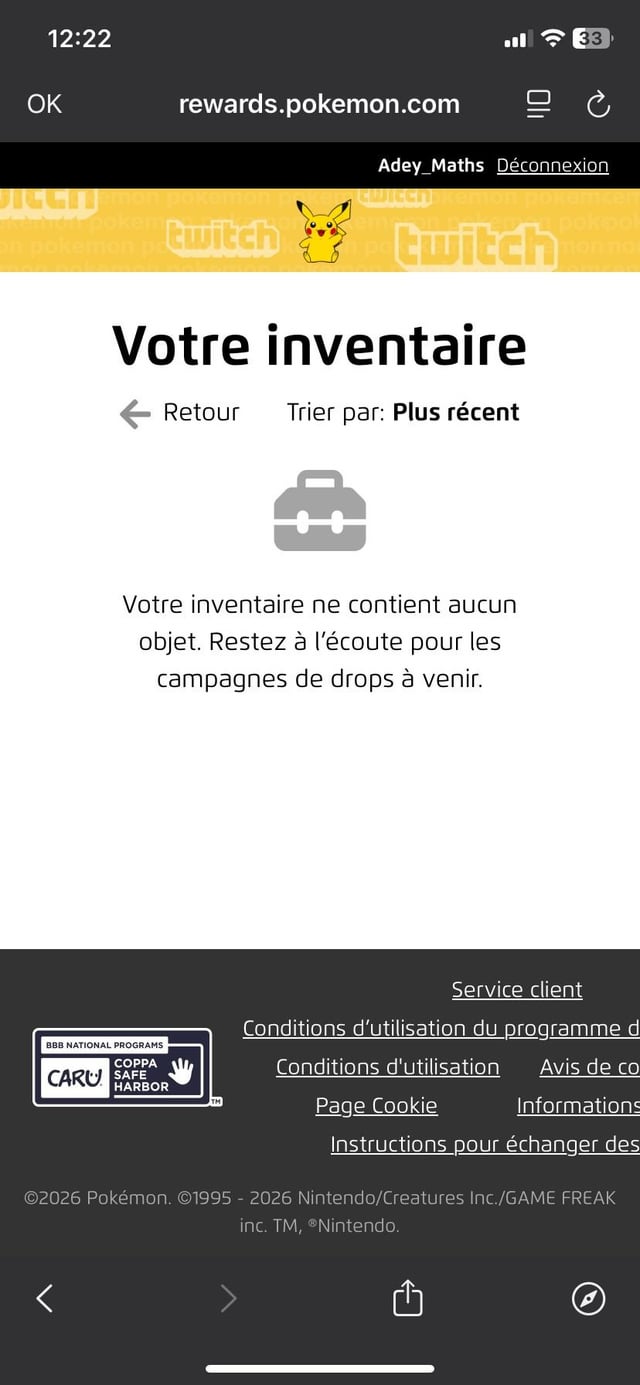
Task: Open Instructions pour échanger link
Action: pyautogui.click(x=484, y=1144)
